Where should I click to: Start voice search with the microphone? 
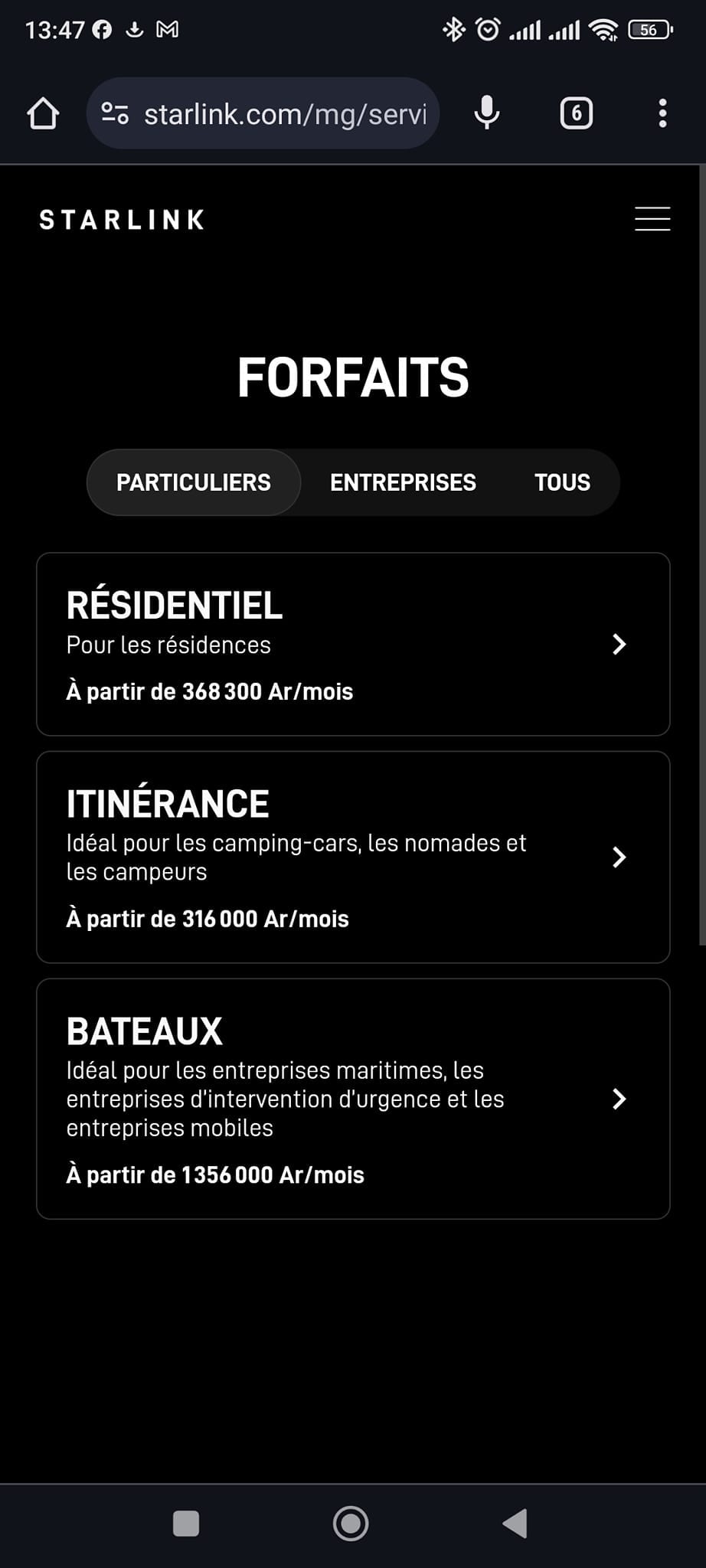pos(486,113)
